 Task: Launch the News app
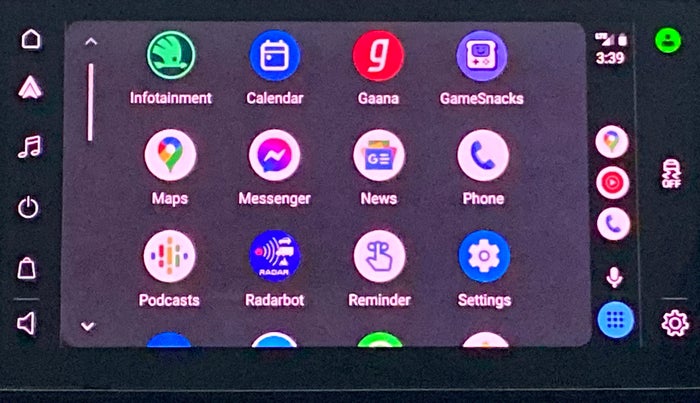pyautogui.click(x=379, y=156)
